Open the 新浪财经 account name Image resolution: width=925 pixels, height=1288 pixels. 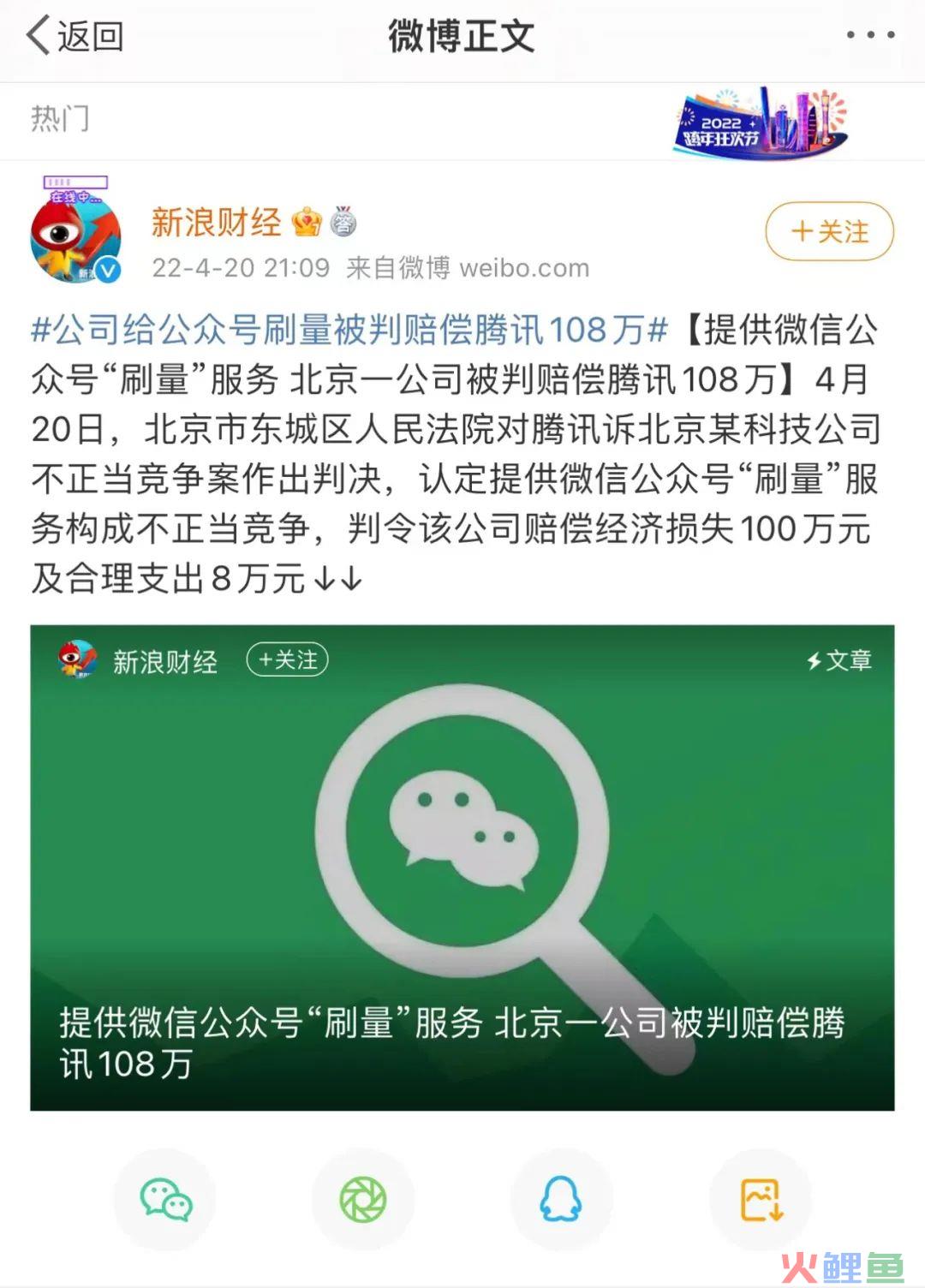[216, 223]
